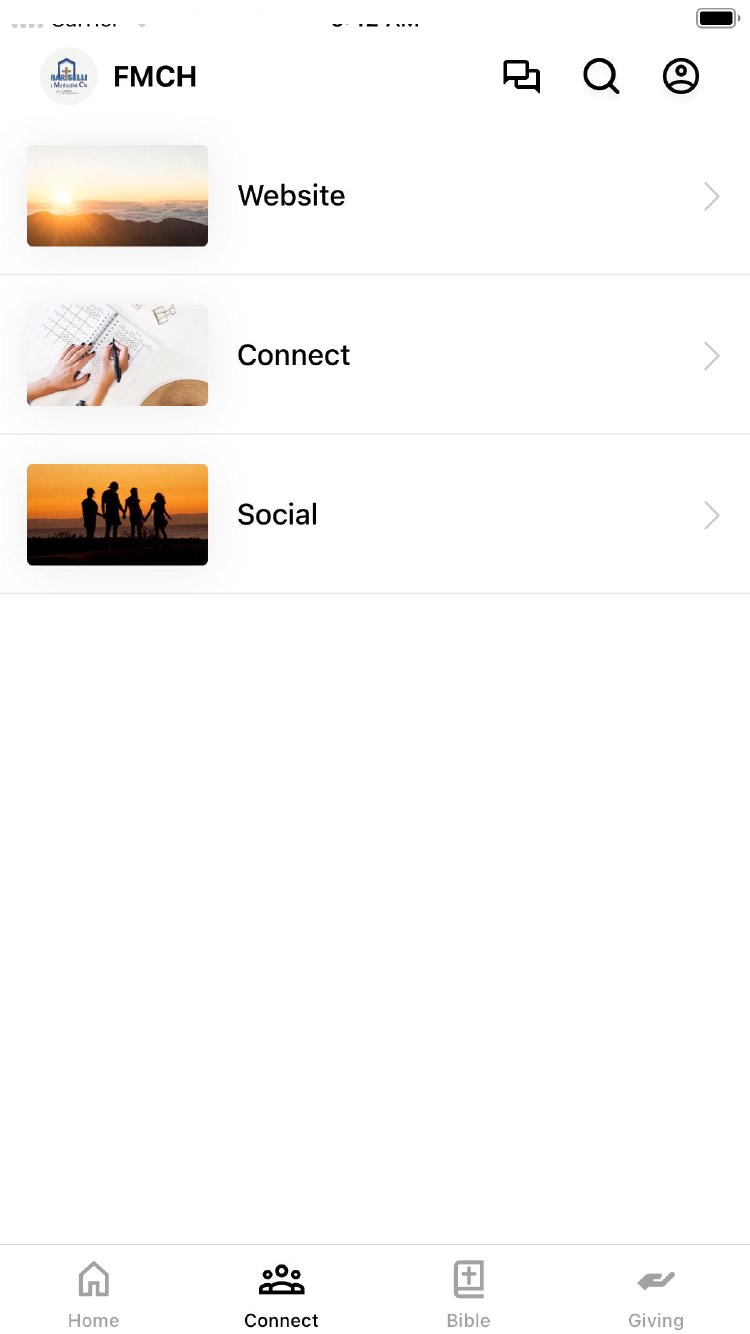Switch to the Home tab
Screen dimensions: 750x1334
[94, 1294]
